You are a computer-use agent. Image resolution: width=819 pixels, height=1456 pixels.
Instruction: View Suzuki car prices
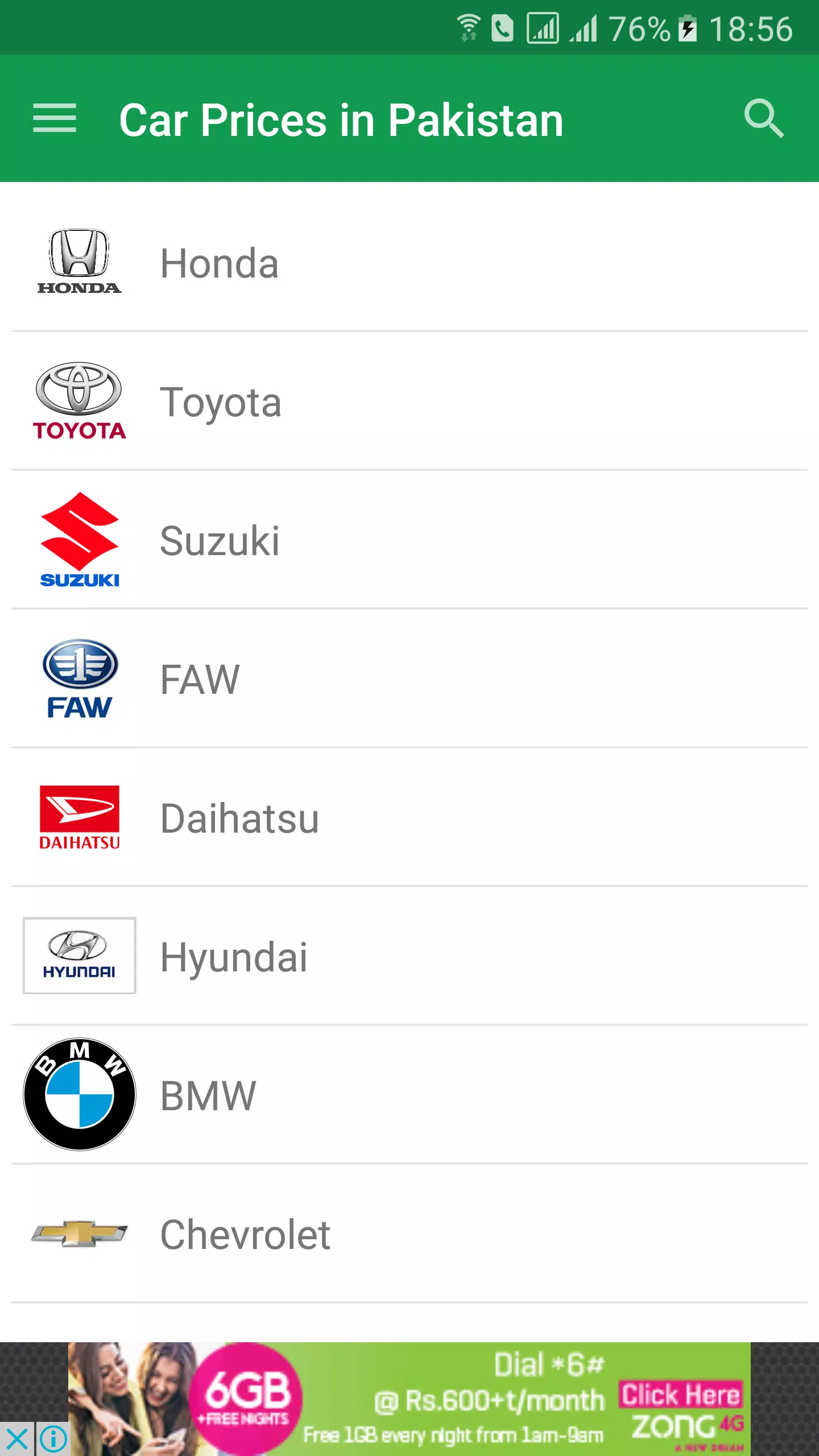pyautogui.click(x=409, y=540)
